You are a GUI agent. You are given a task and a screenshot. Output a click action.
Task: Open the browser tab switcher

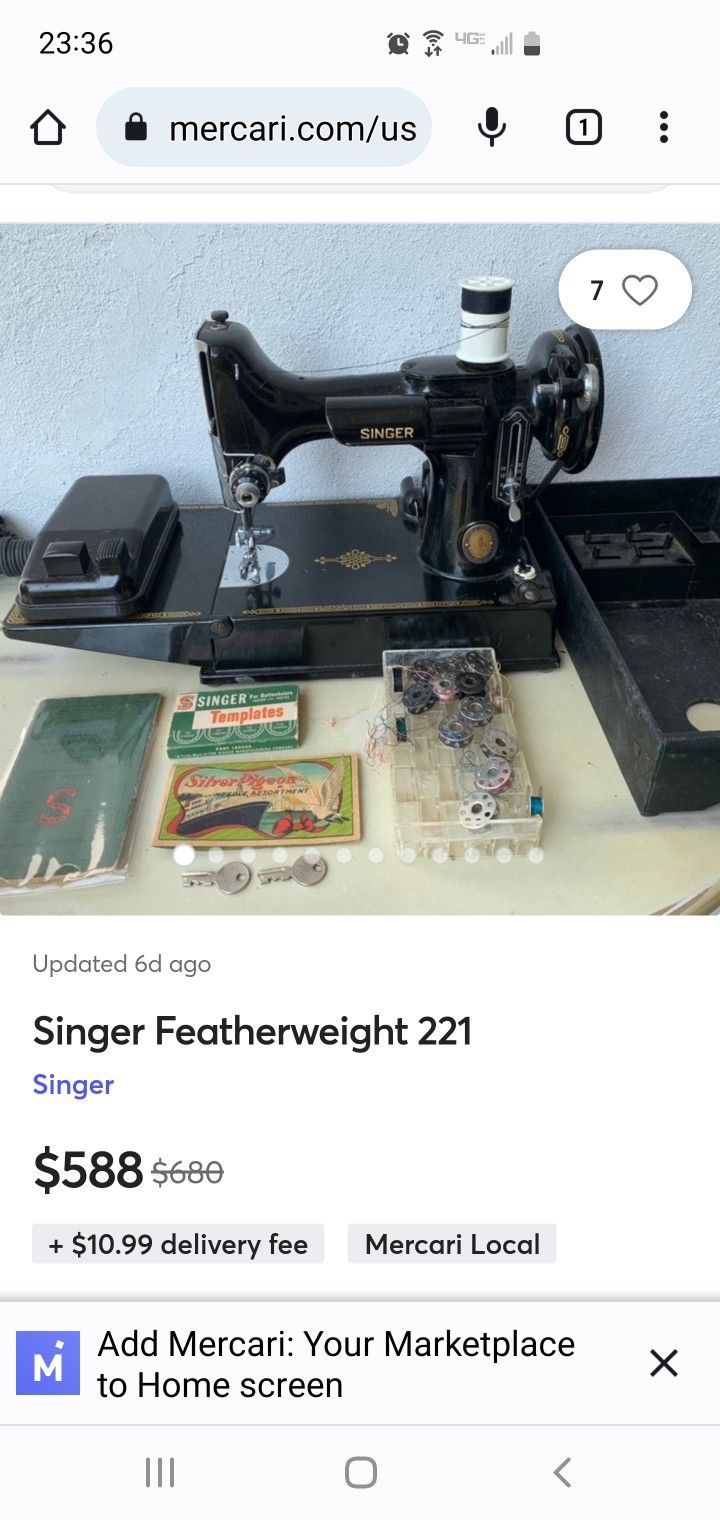(583, 128)
